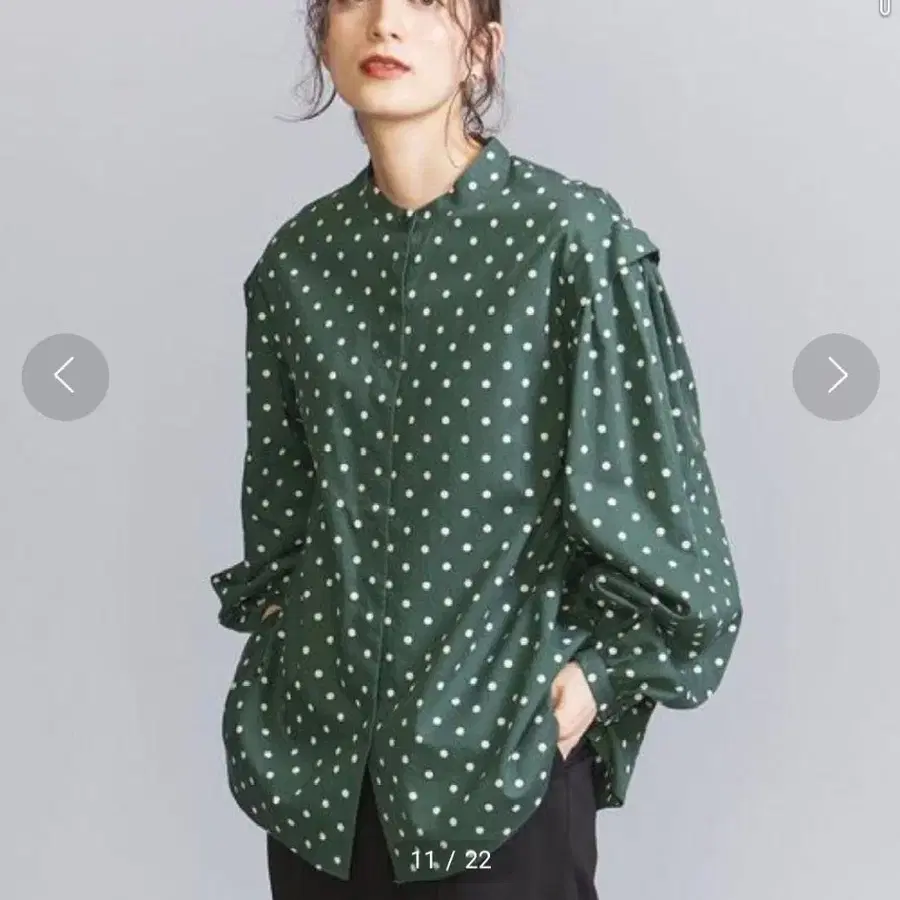Go to the previous product photo
Screen dimensions: 900x900
pyautogui.click(x=65, y=377)
